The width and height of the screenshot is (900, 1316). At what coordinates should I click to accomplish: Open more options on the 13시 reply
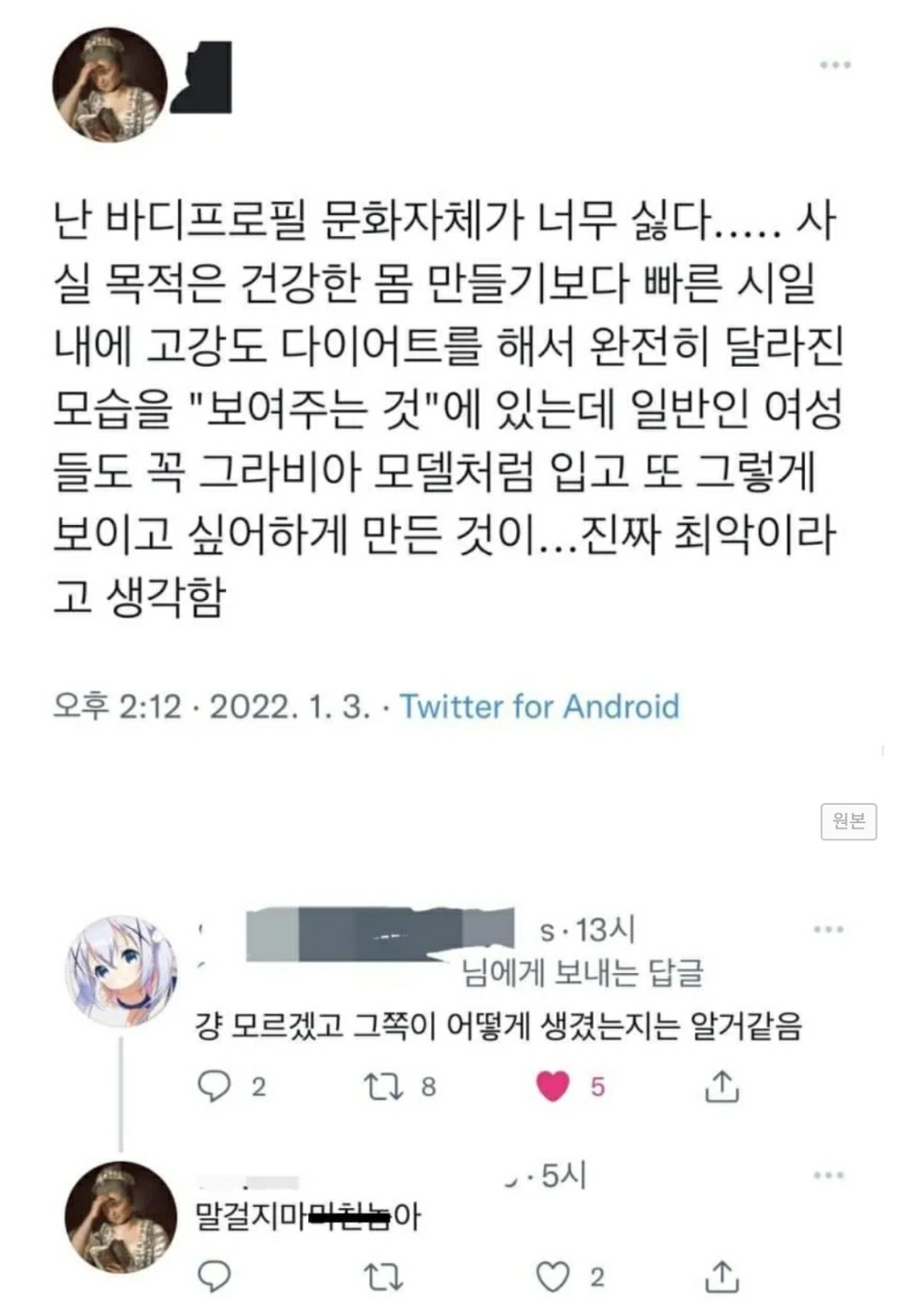pos(828,930)
